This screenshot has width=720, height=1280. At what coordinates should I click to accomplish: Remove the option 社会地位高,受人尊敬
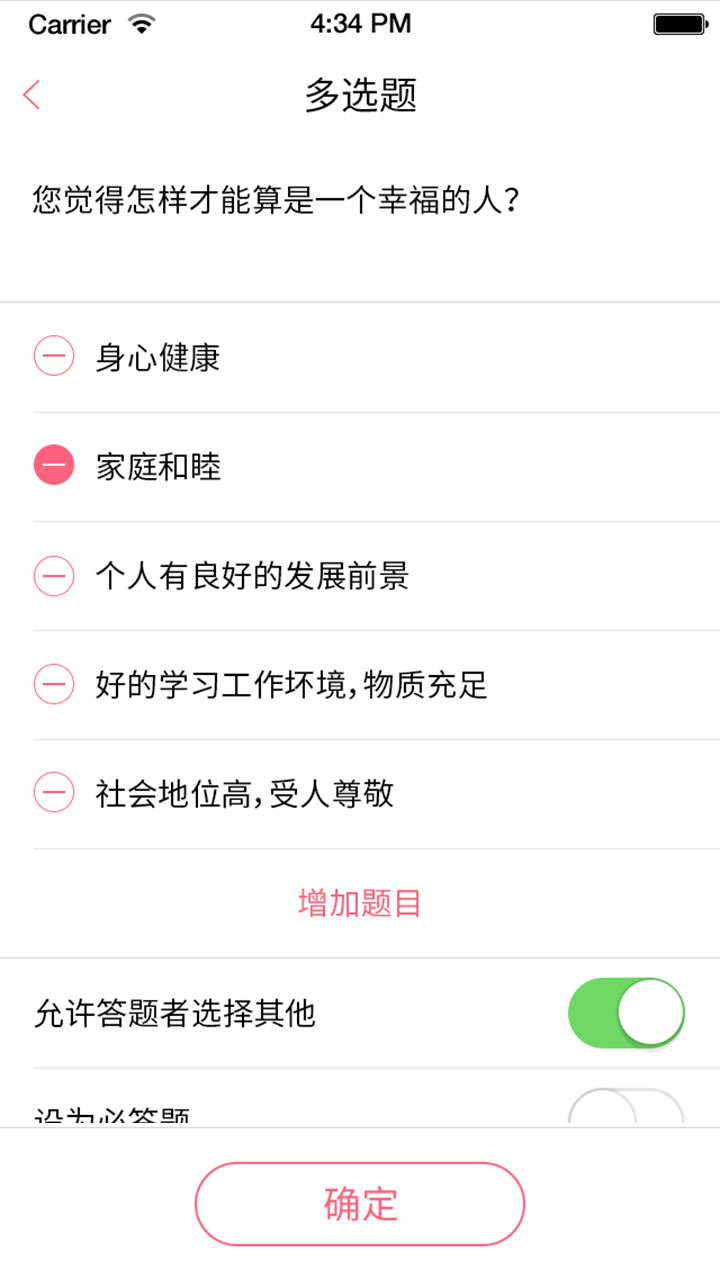click(x=54, y=794)
